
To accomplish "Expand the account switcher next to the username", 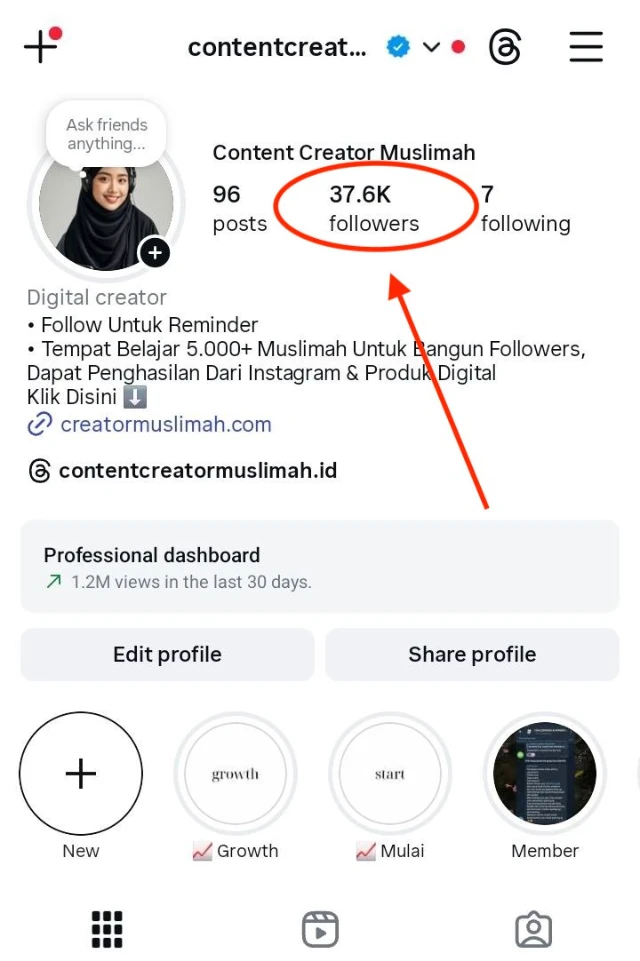I will tap(431, 47).
